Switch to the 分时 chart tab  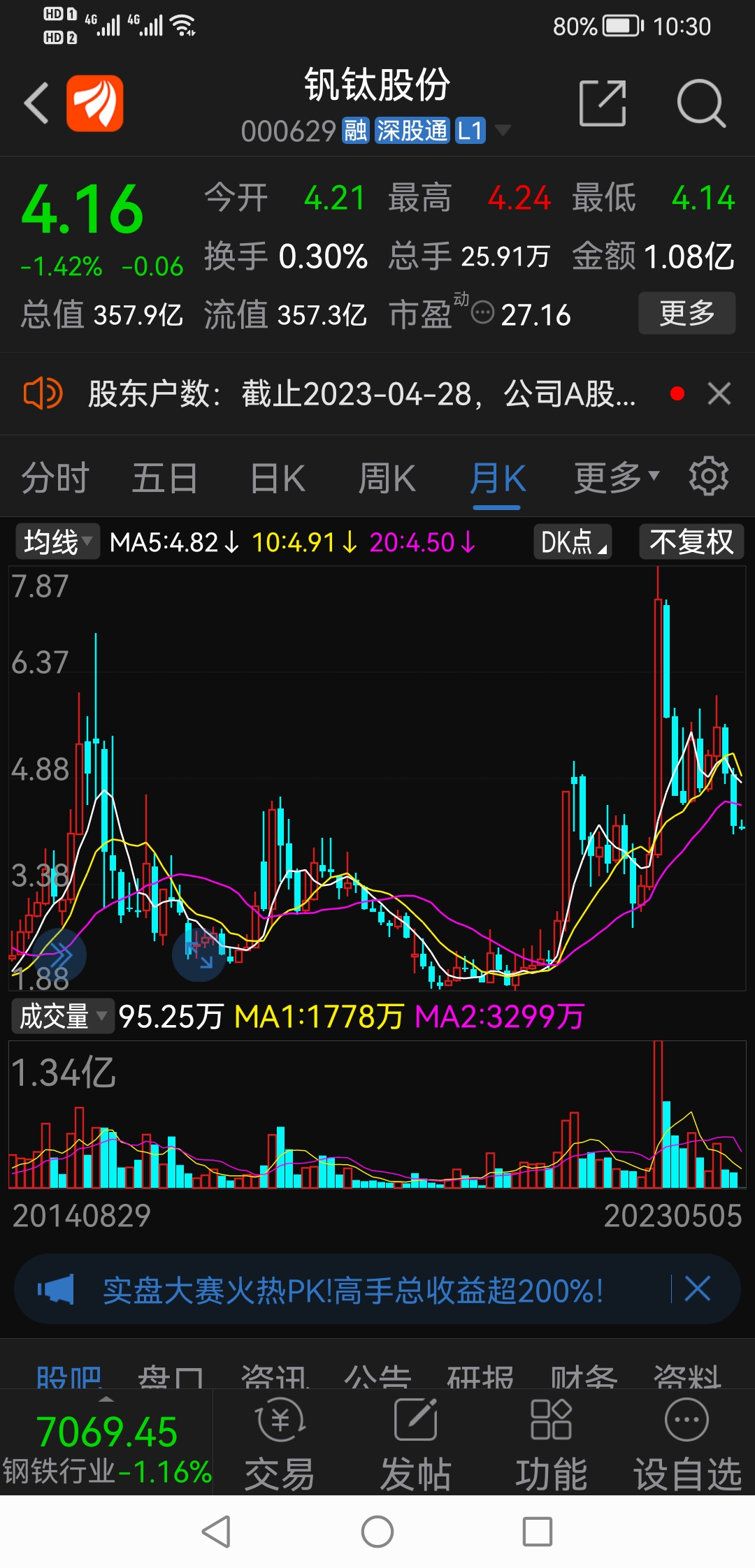tap(55, 479)
